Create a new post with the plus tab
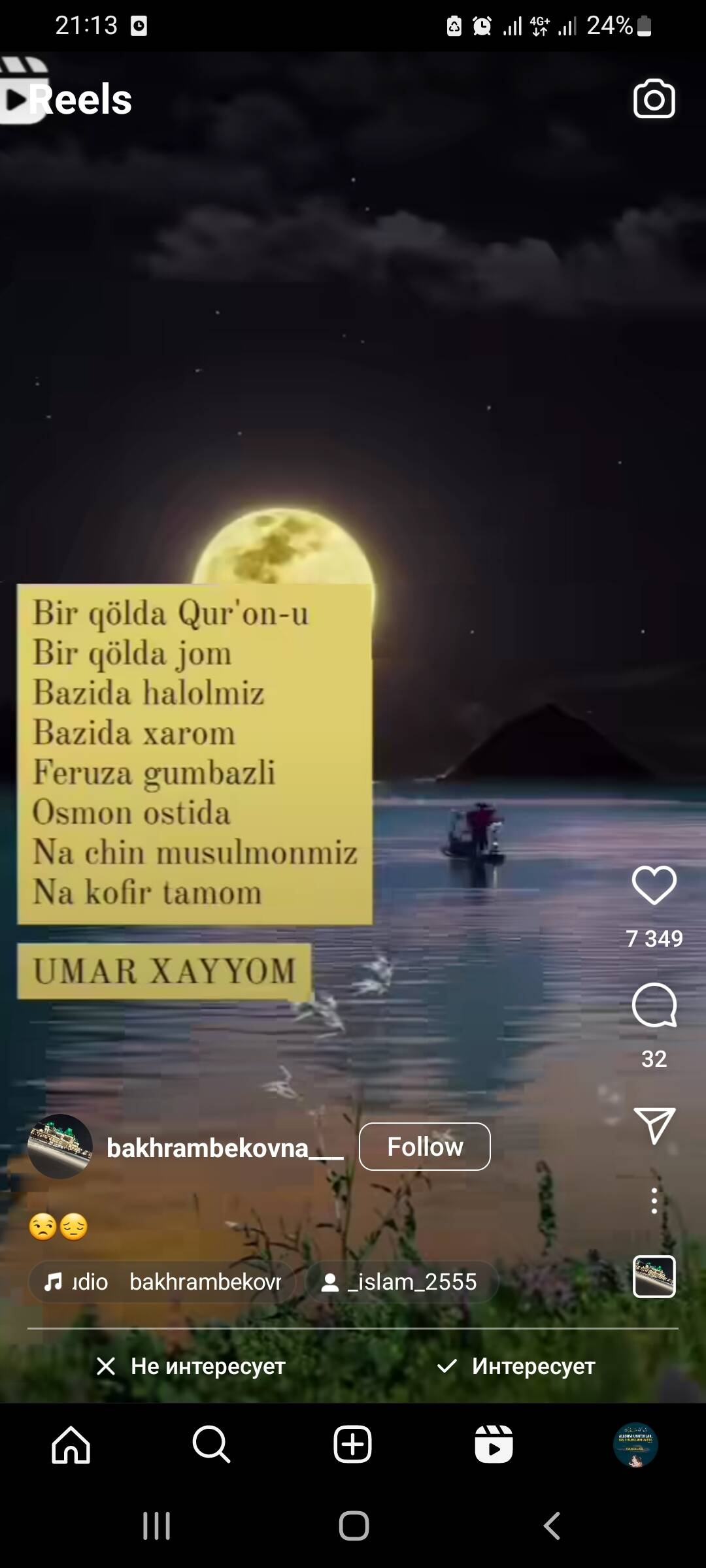The width and height of the screenshot is (706, 1568). (x=352, y=1445)
